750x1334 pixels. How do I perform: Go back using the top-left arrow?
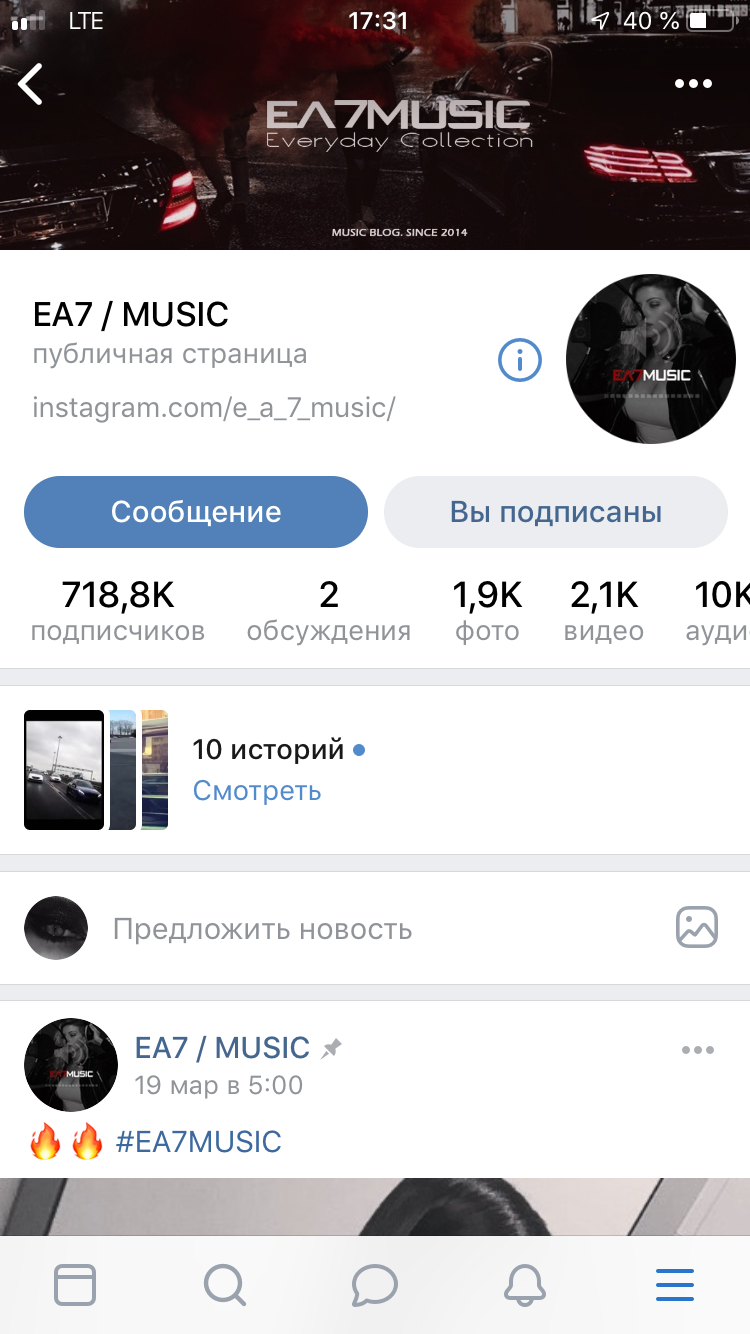(x=31, y=84)
